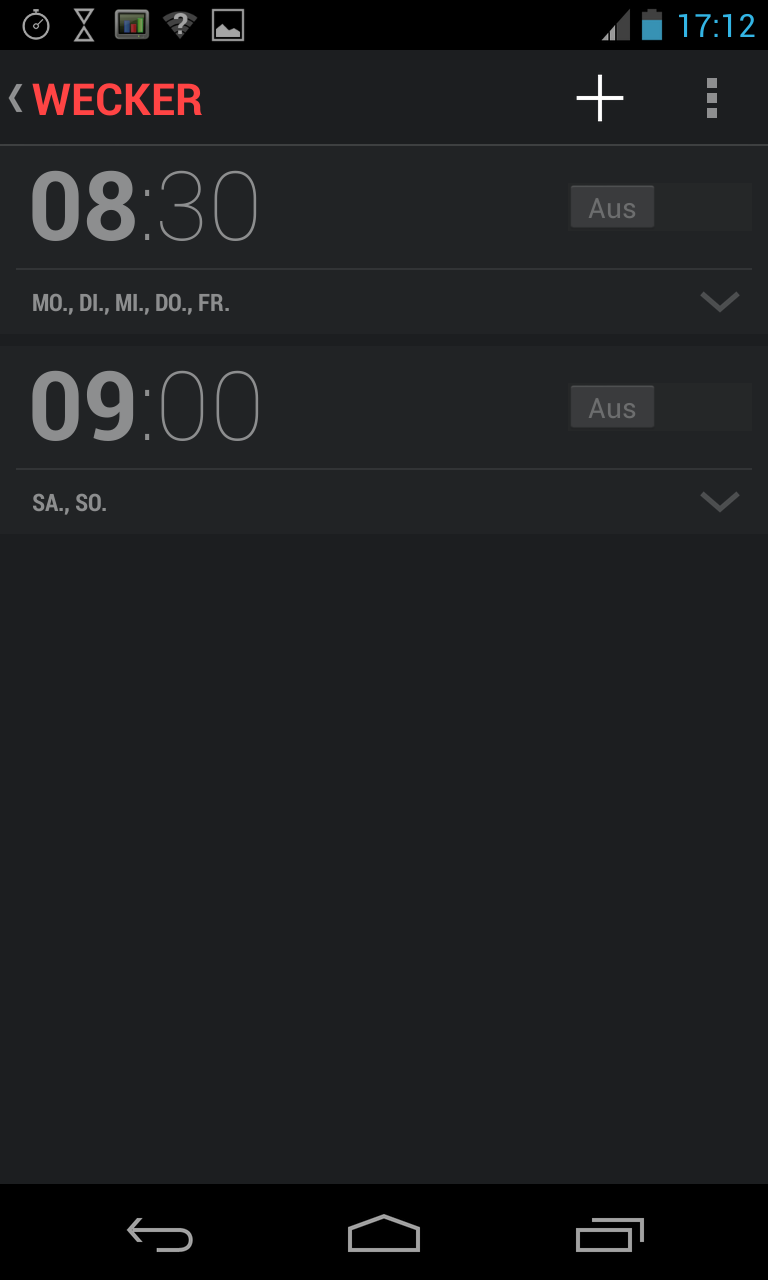Viewport: 768px width, 1280px height.
Task: Go to the home screen
Action: click(384, 1235)
